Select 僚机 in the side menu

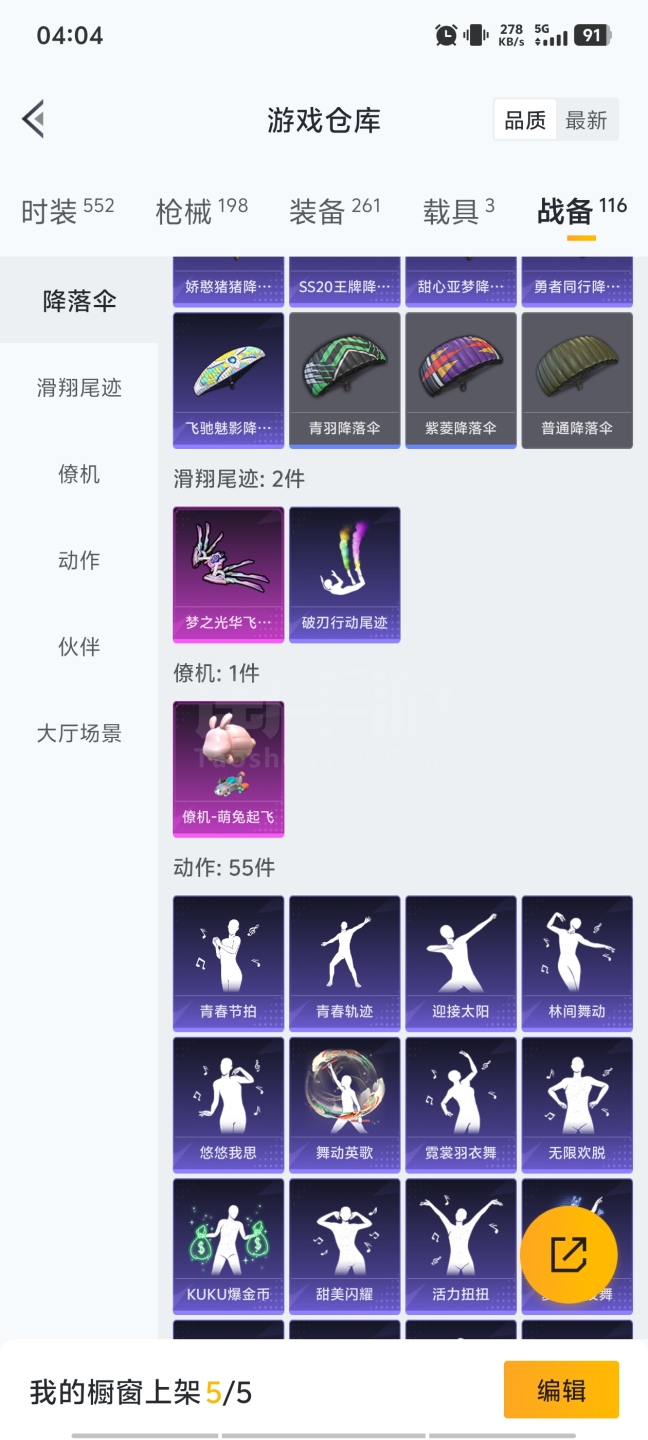[79, 474]
